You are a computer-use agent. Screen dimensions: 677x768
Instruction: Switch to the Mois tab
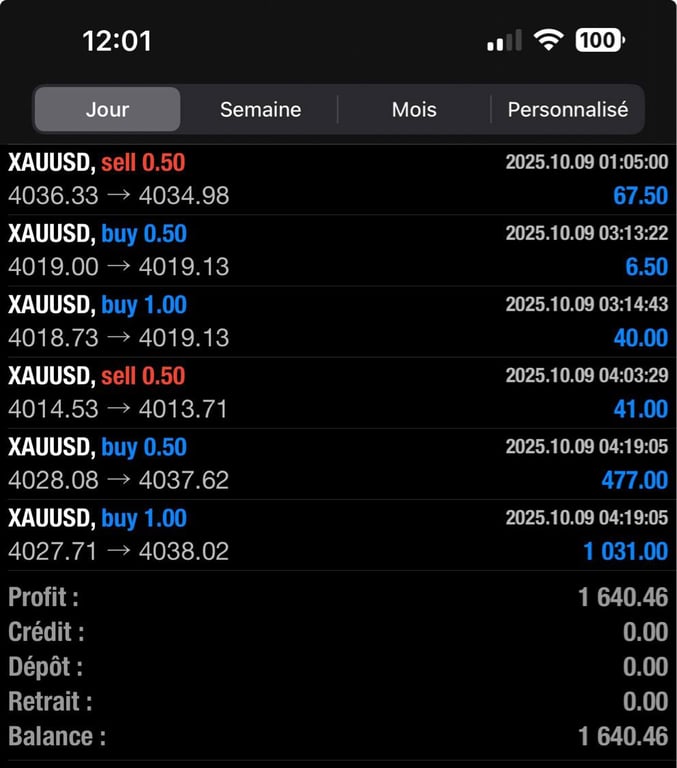(414, 109)
